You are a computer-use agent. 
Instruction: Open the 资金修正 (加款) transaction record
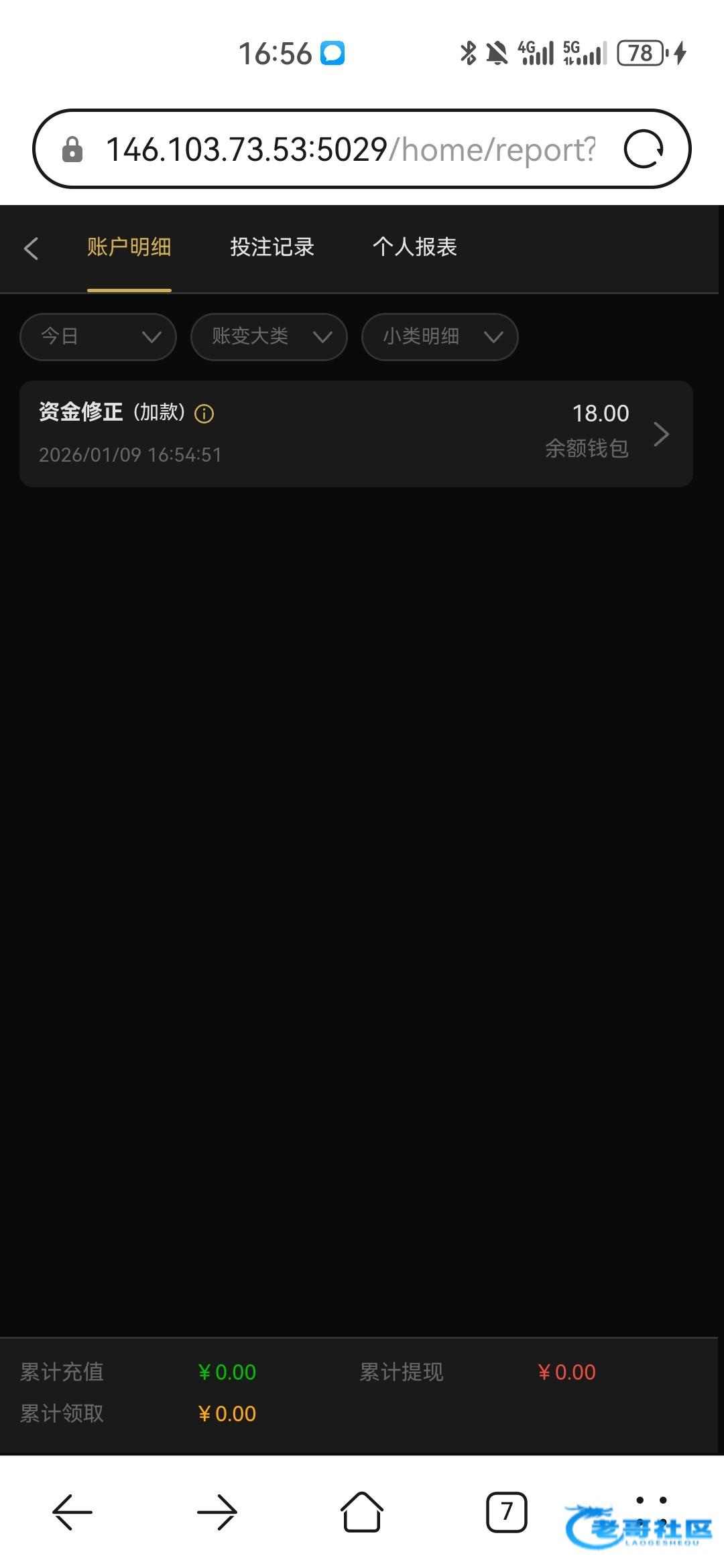click(355, 434)
